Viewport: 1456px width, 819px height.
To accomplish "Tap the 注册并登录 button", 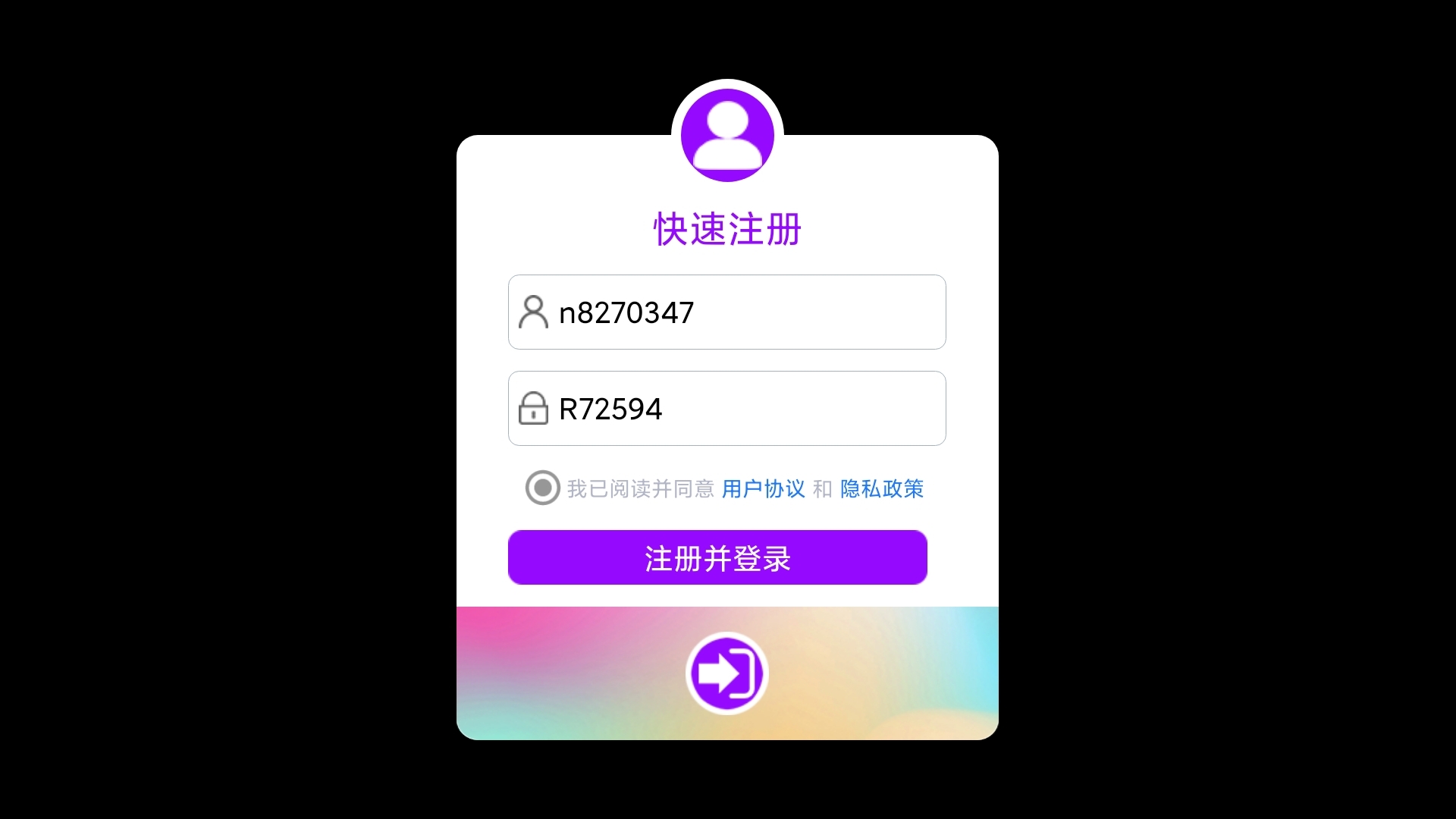I will [x=717, y=557].
